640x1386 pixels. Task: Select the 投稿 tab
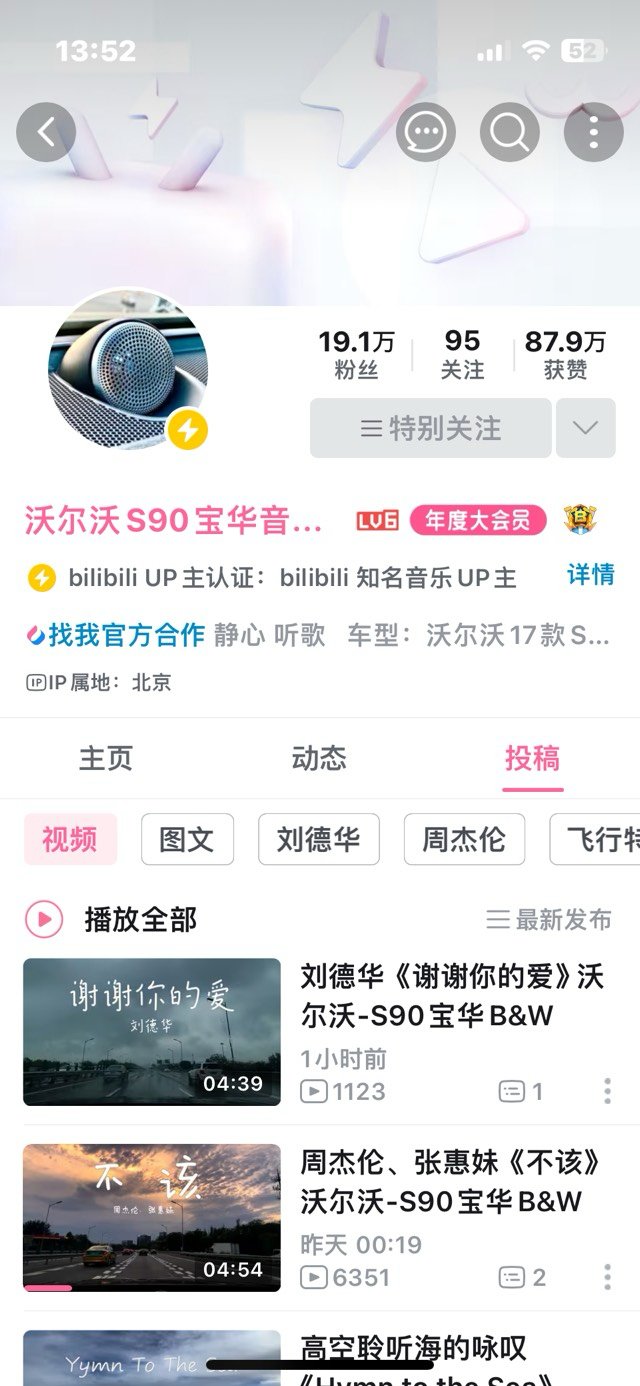(532, 758)
